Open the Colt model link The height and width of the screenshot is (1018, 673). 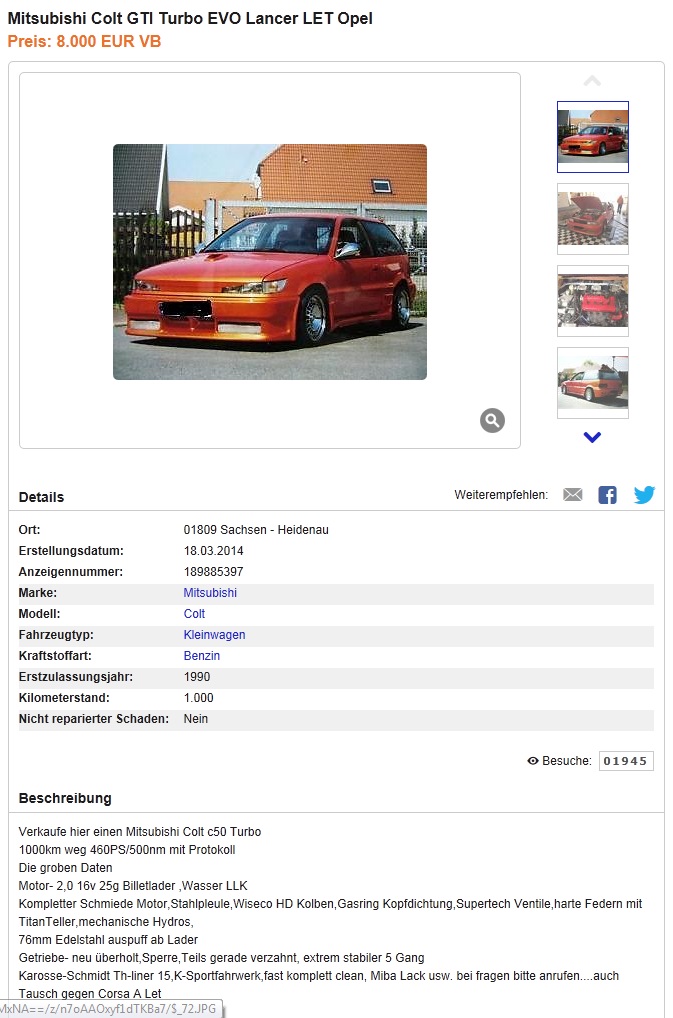click(194, 614)
